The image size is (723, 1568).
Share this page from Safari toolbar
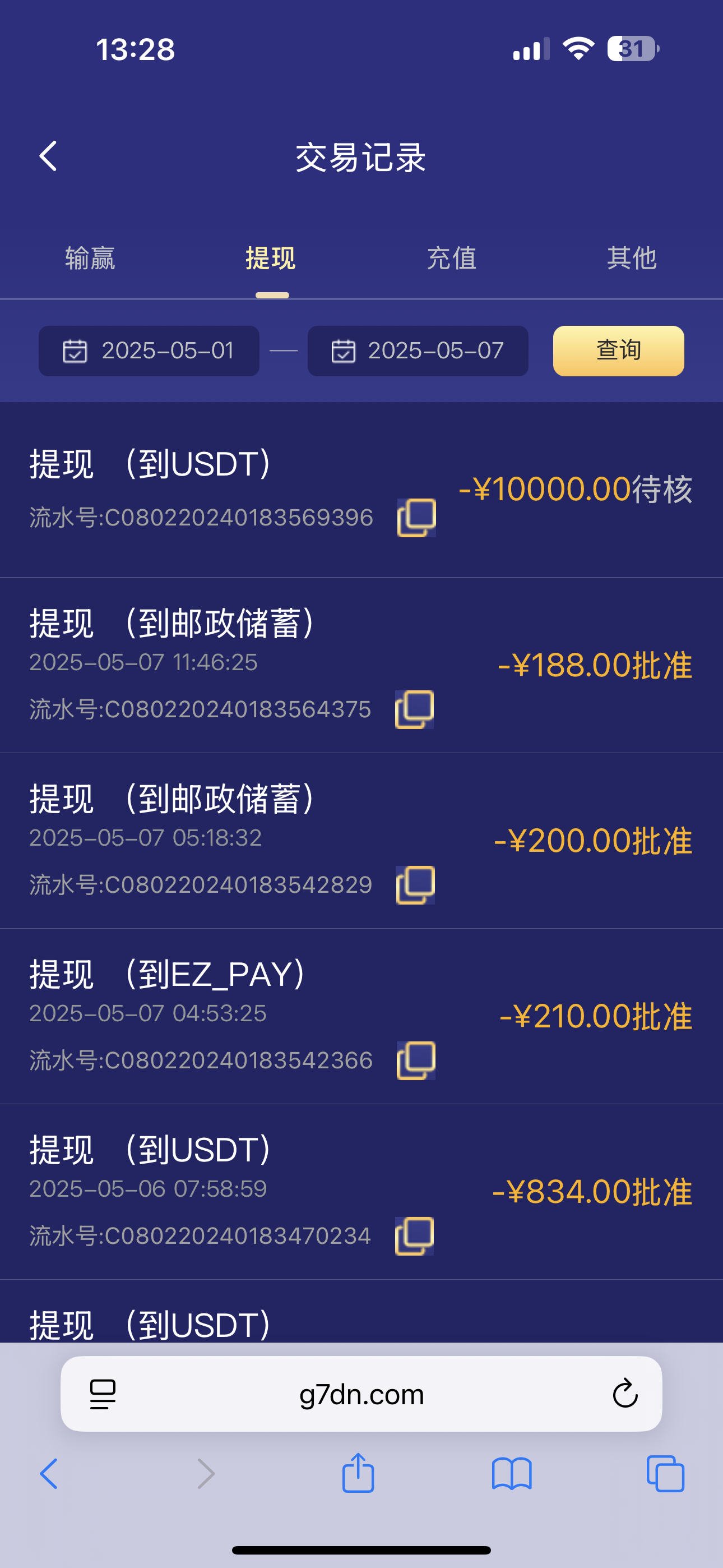(358, 1474)
